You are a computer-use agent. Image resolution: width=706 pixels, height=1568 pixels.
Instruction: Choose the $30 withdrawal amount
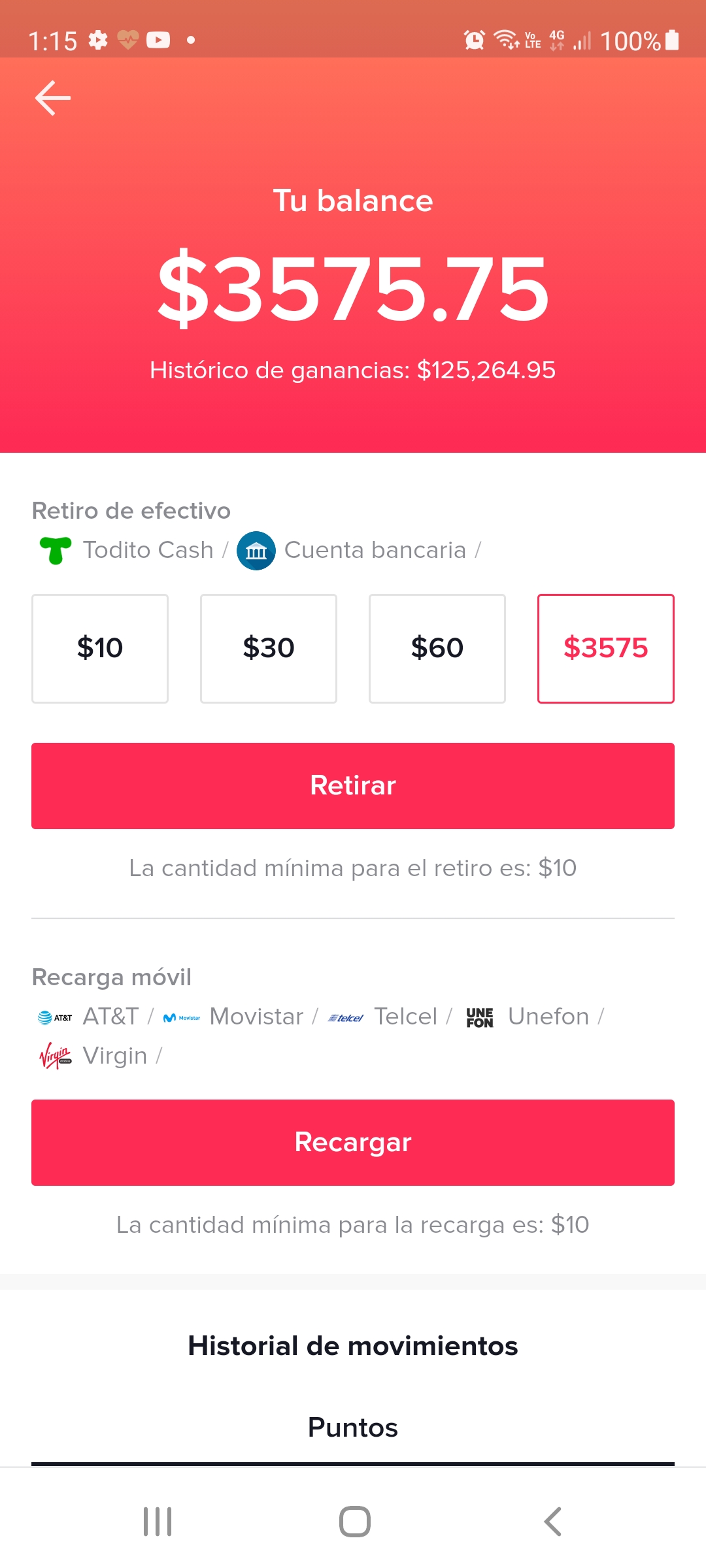point(269,648)
